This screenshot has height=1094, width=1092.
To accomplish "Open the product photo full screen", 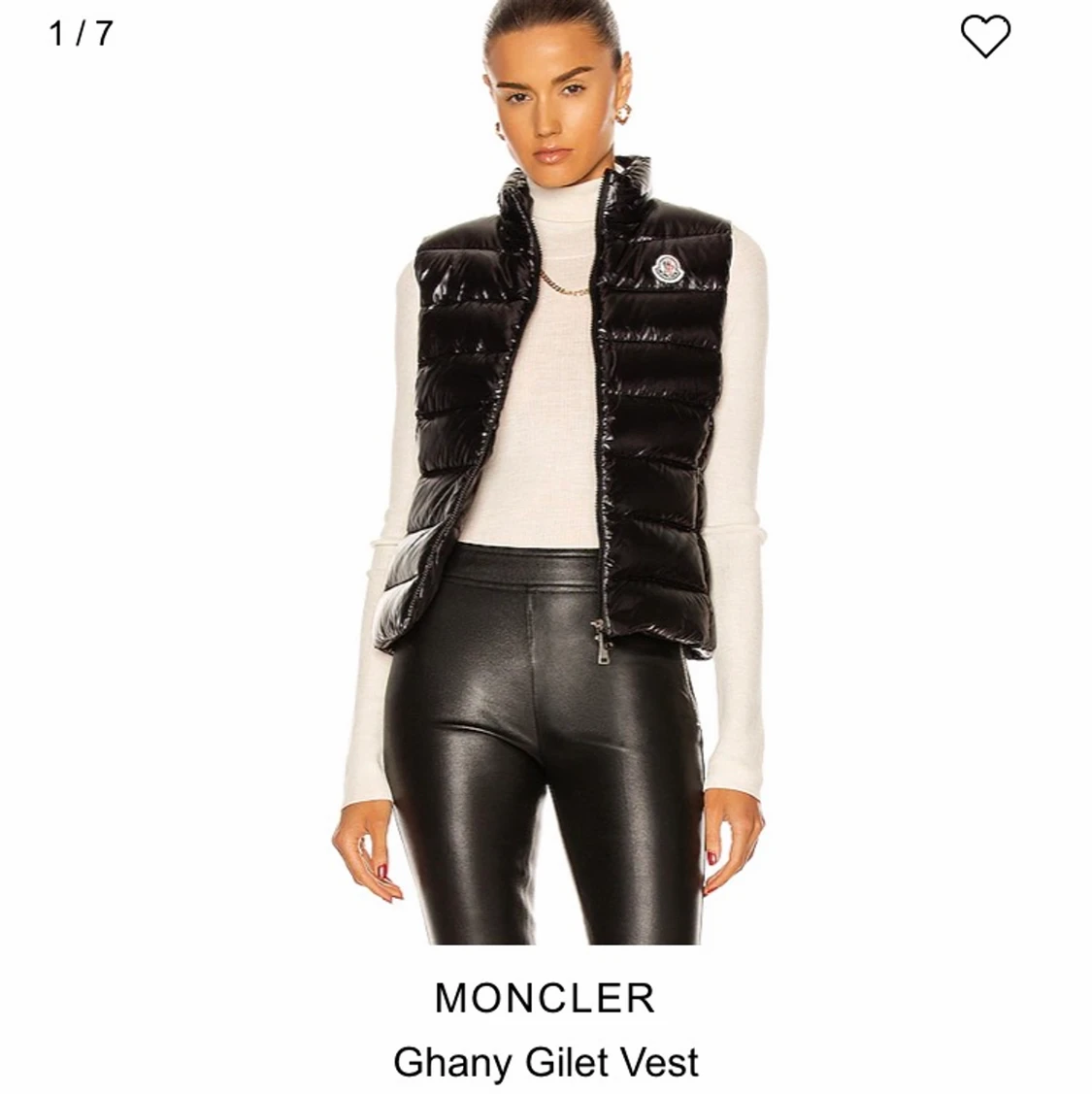I will tap(546, 473).
